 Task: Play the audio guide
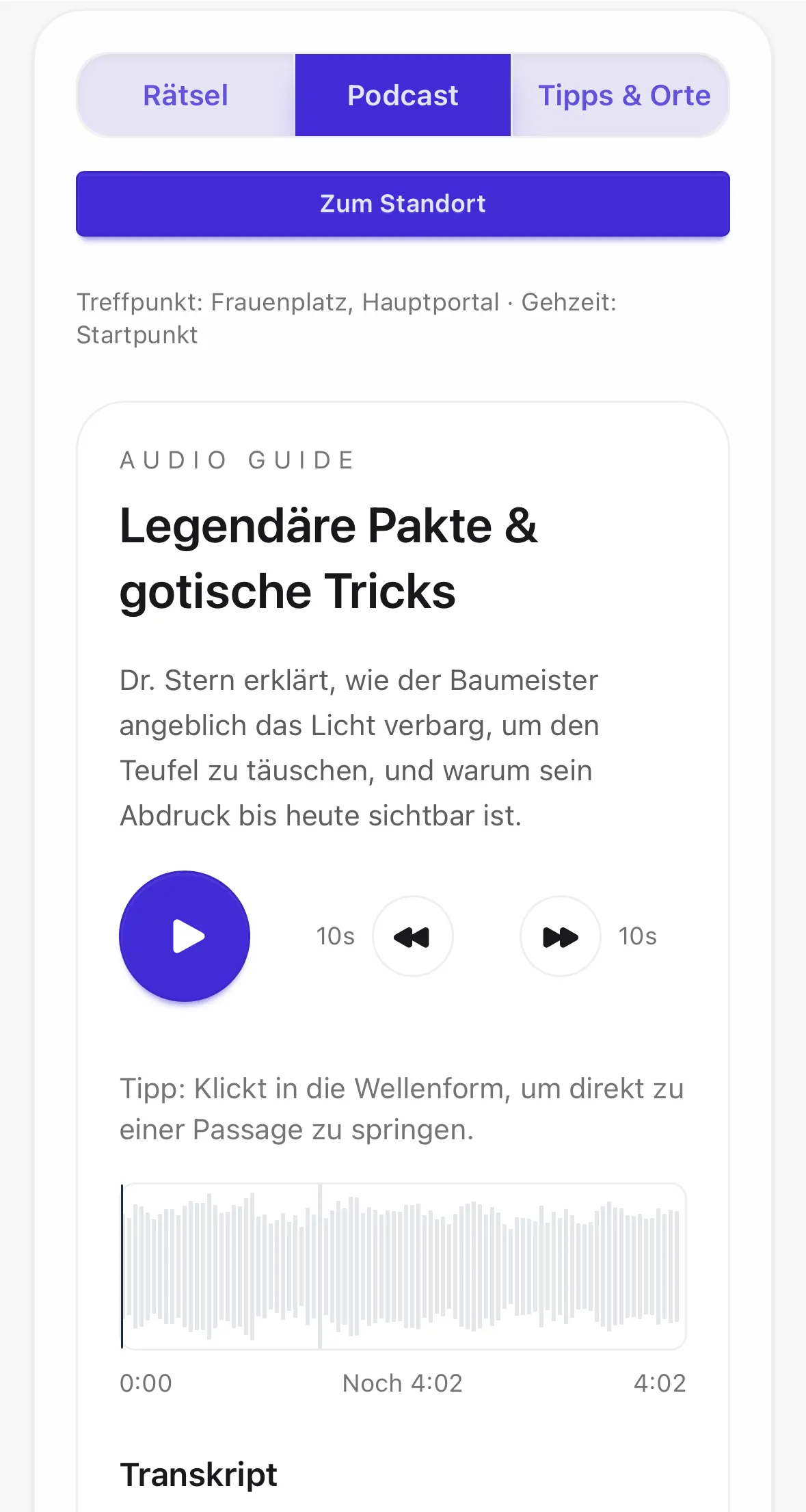(x=185, y=936)
